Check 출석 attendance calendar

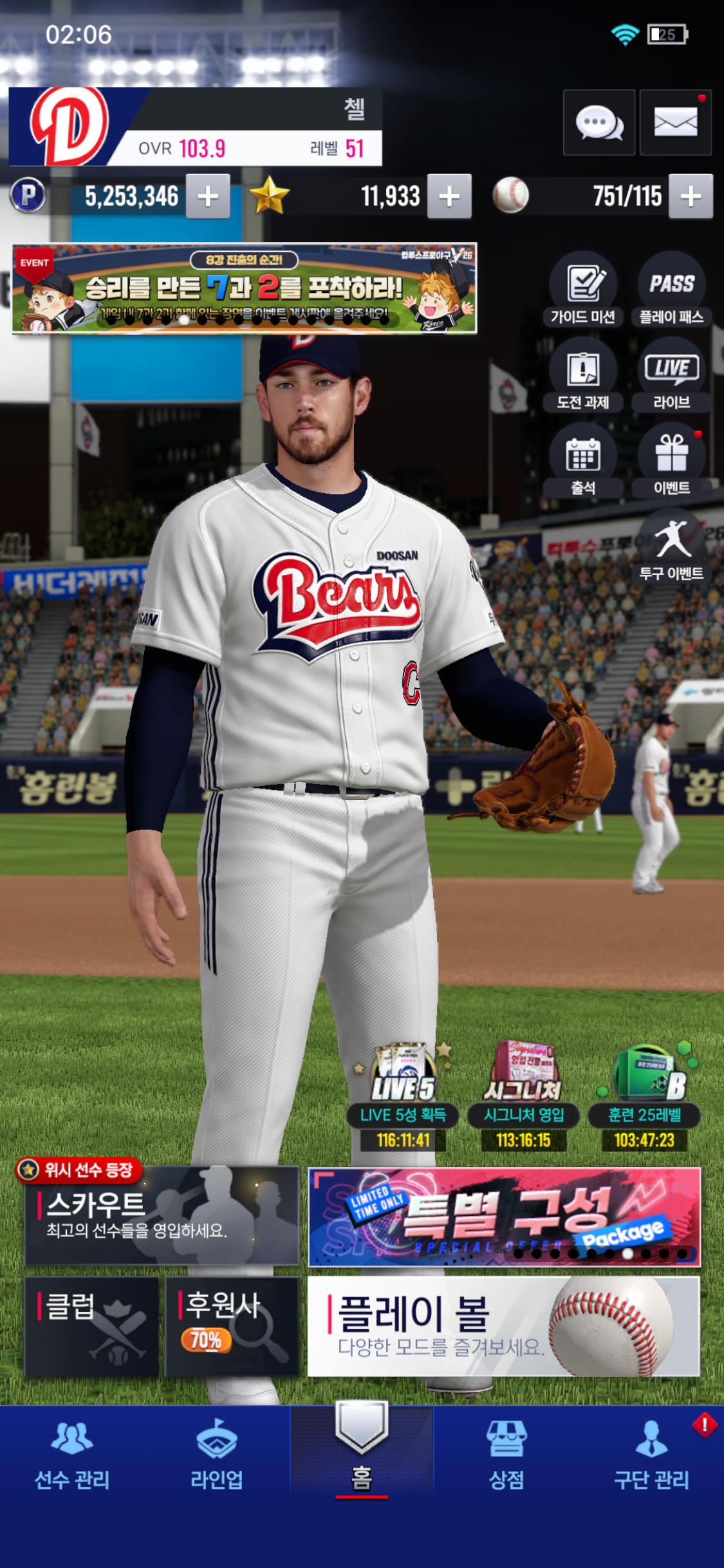pyautogui.click(x=583, y=462)
